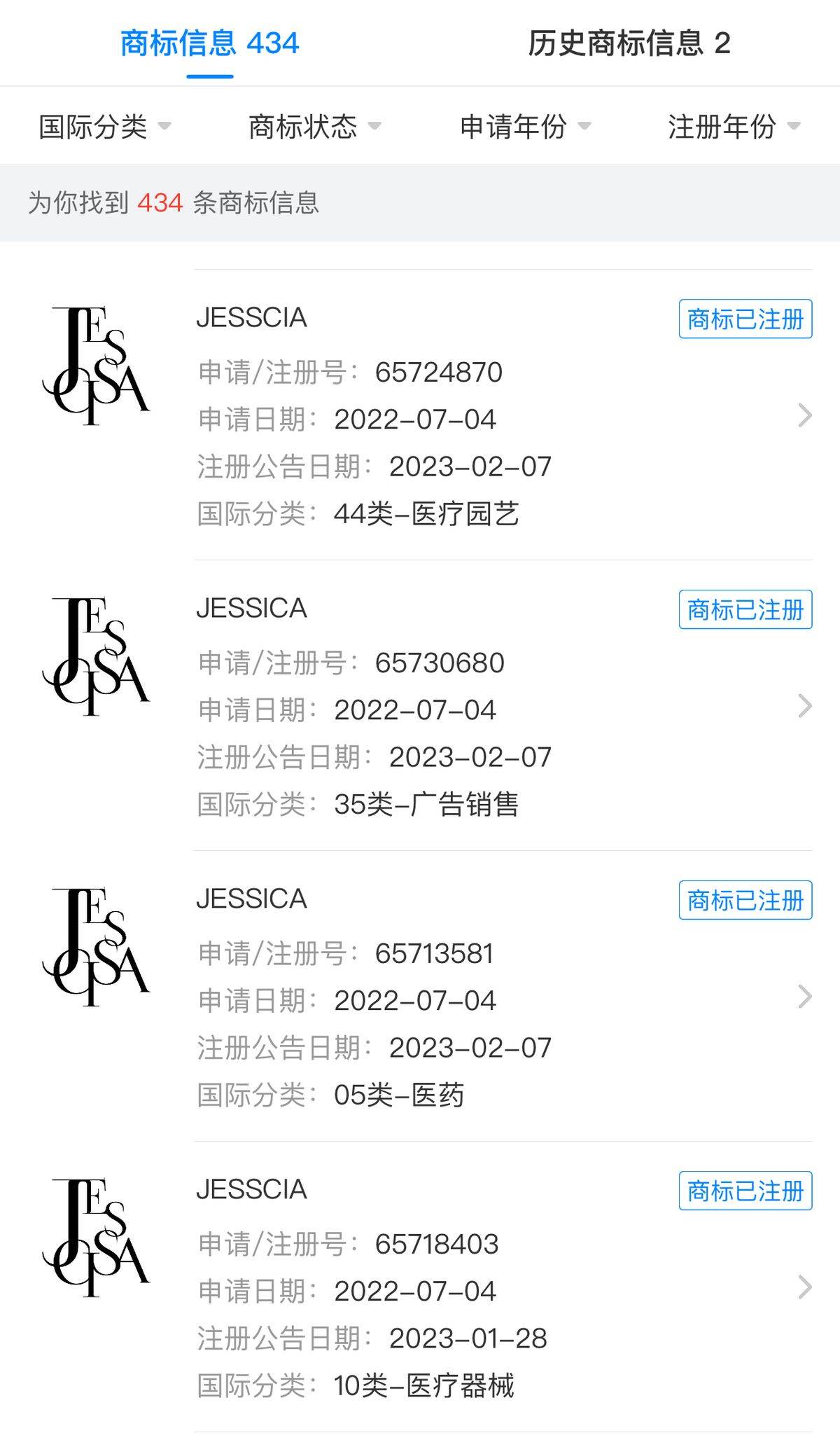Open the 申请年份 filter dropdown
The width and height of the screenshot is (840, 1454).
pyautogui.click(x=525, y=127)
